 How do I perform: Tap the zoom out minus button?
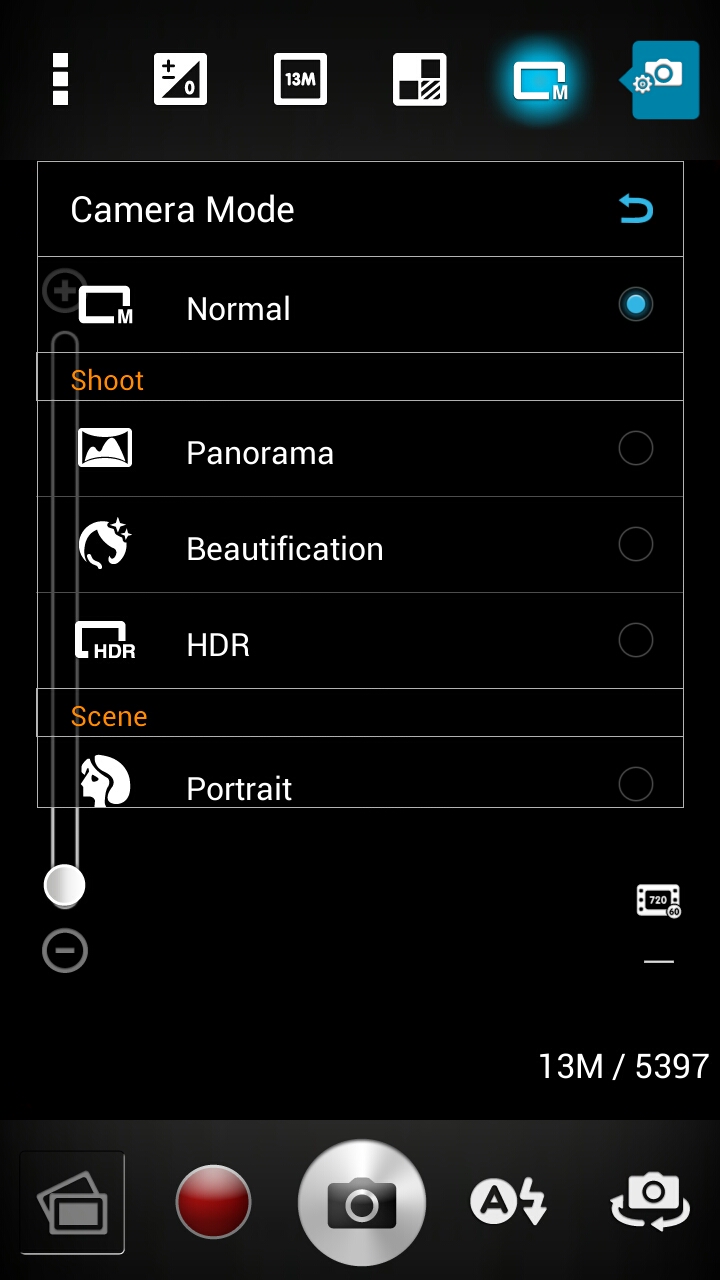click(65, 951)
